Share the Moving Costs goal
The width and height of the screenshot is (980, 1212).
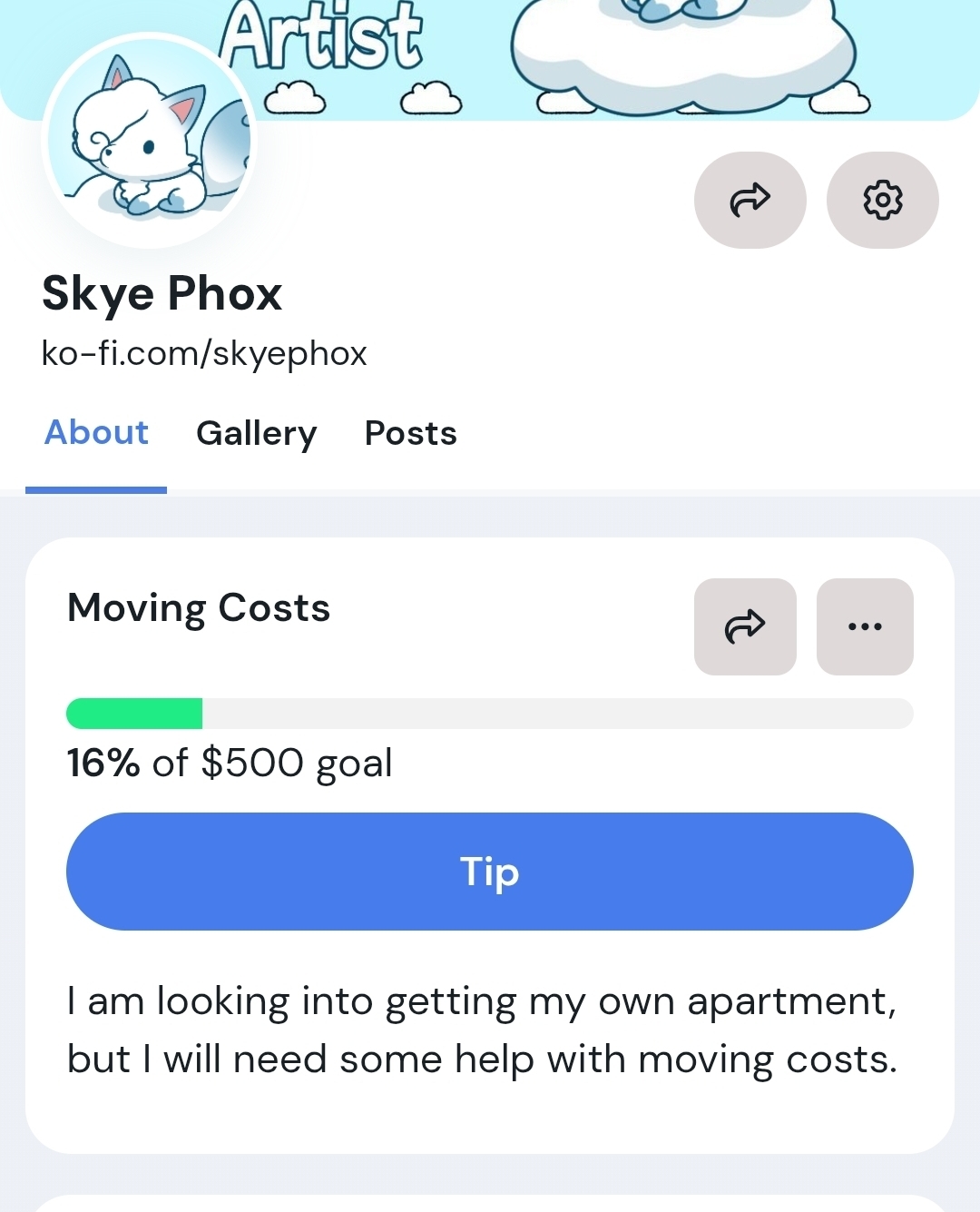(745, 626)
